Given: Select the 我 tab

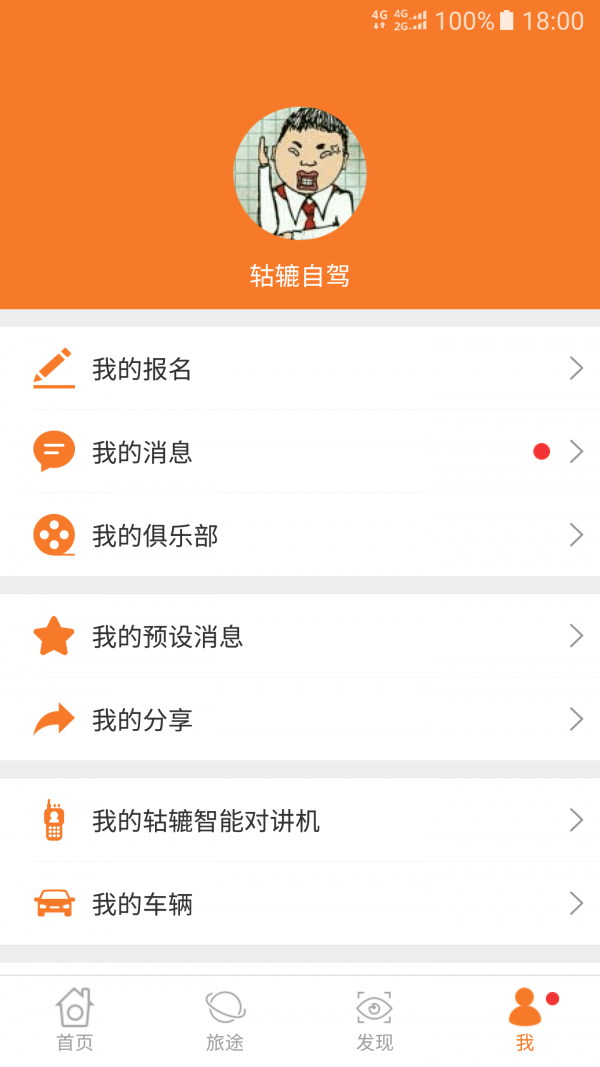Looking at the screenshot, I should coord(525,1020).
